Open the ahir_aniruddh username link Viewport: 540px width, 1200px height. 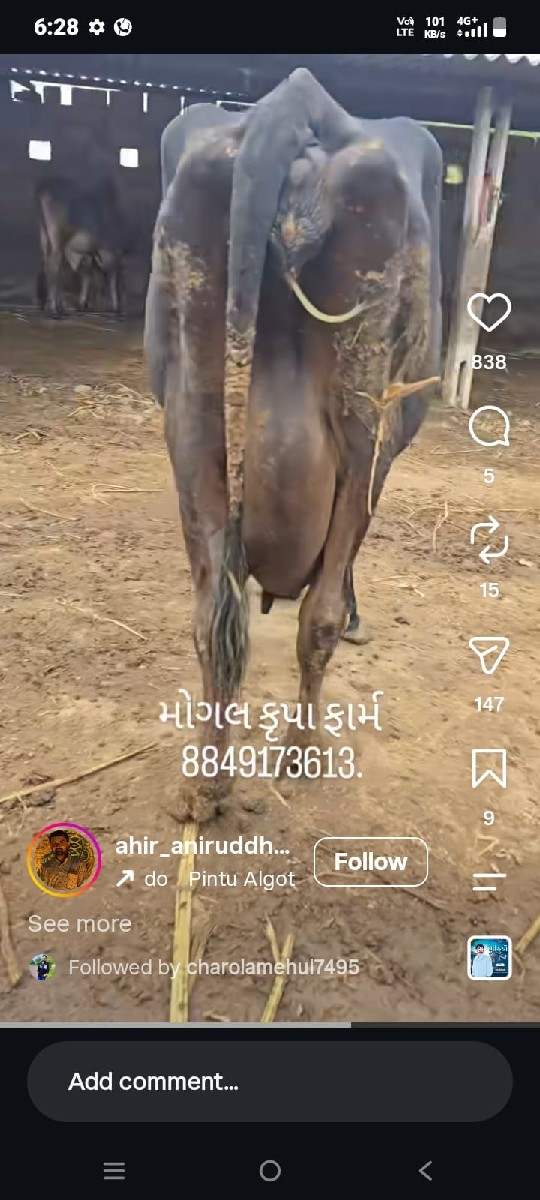pyautogui.click(x=202, y=846)
